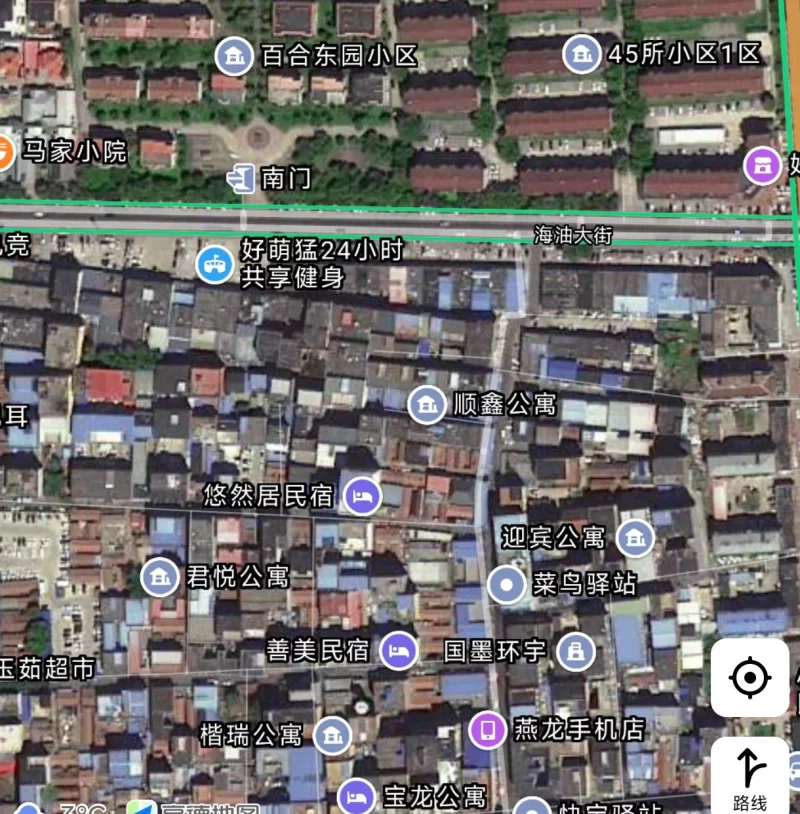Select the 45所小区1区 marker

[x=582, y=54]
